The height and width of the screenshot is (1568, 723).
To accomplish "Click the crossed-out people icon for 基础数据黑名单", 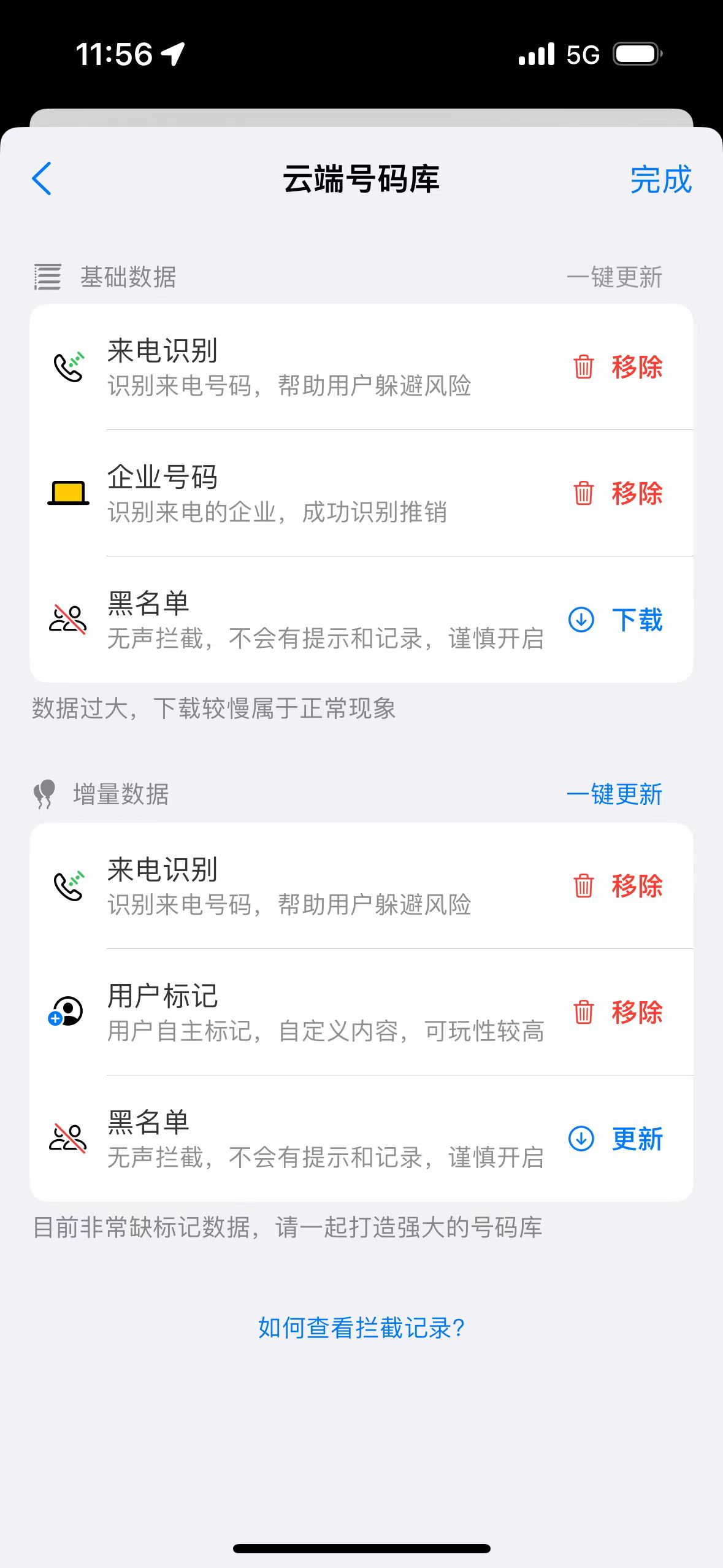I will 67,620.
